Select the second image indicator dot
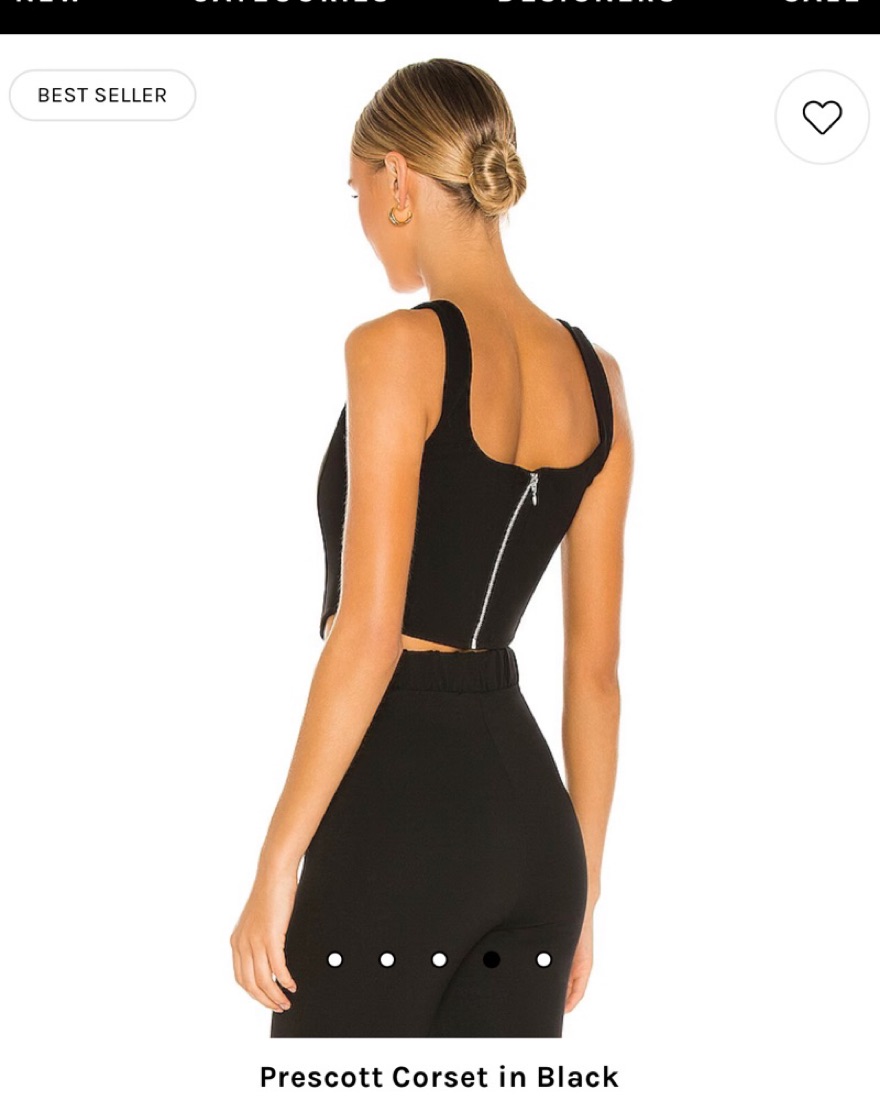This screenshot has width=880, height=1100. (x=387, y=959)
